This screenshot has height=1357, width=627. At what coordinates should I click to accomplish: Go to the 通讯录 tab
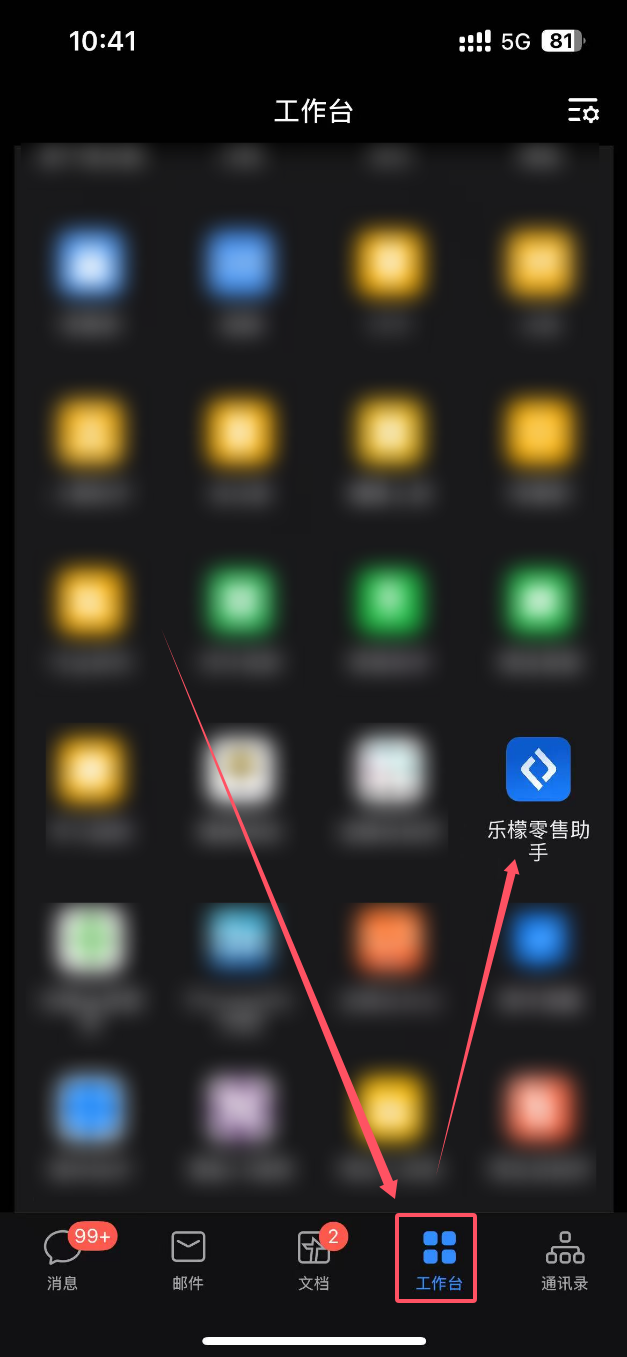(x=564, y=1258)
